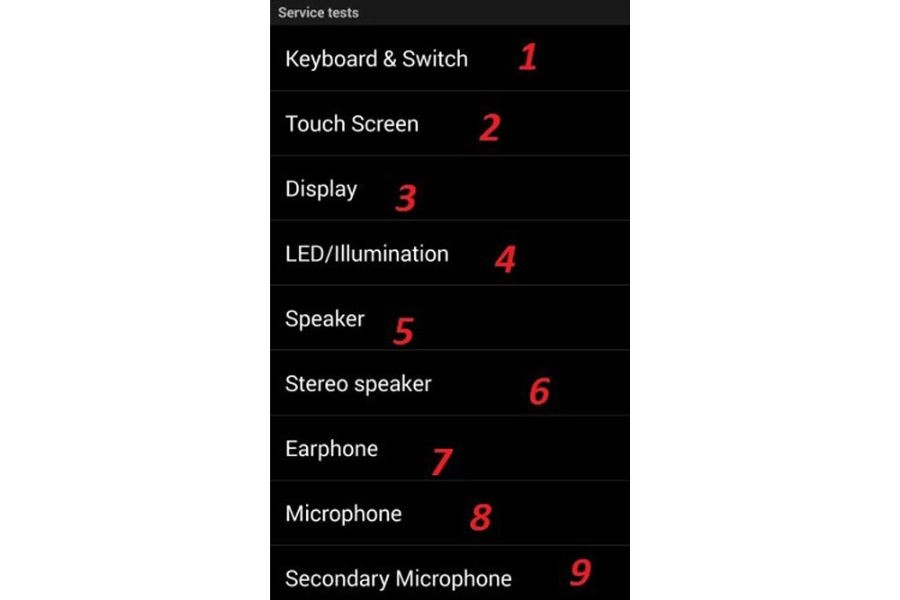Screen dimensions: 900x600
Task: Select the Display test
Action: coord(321,189)
